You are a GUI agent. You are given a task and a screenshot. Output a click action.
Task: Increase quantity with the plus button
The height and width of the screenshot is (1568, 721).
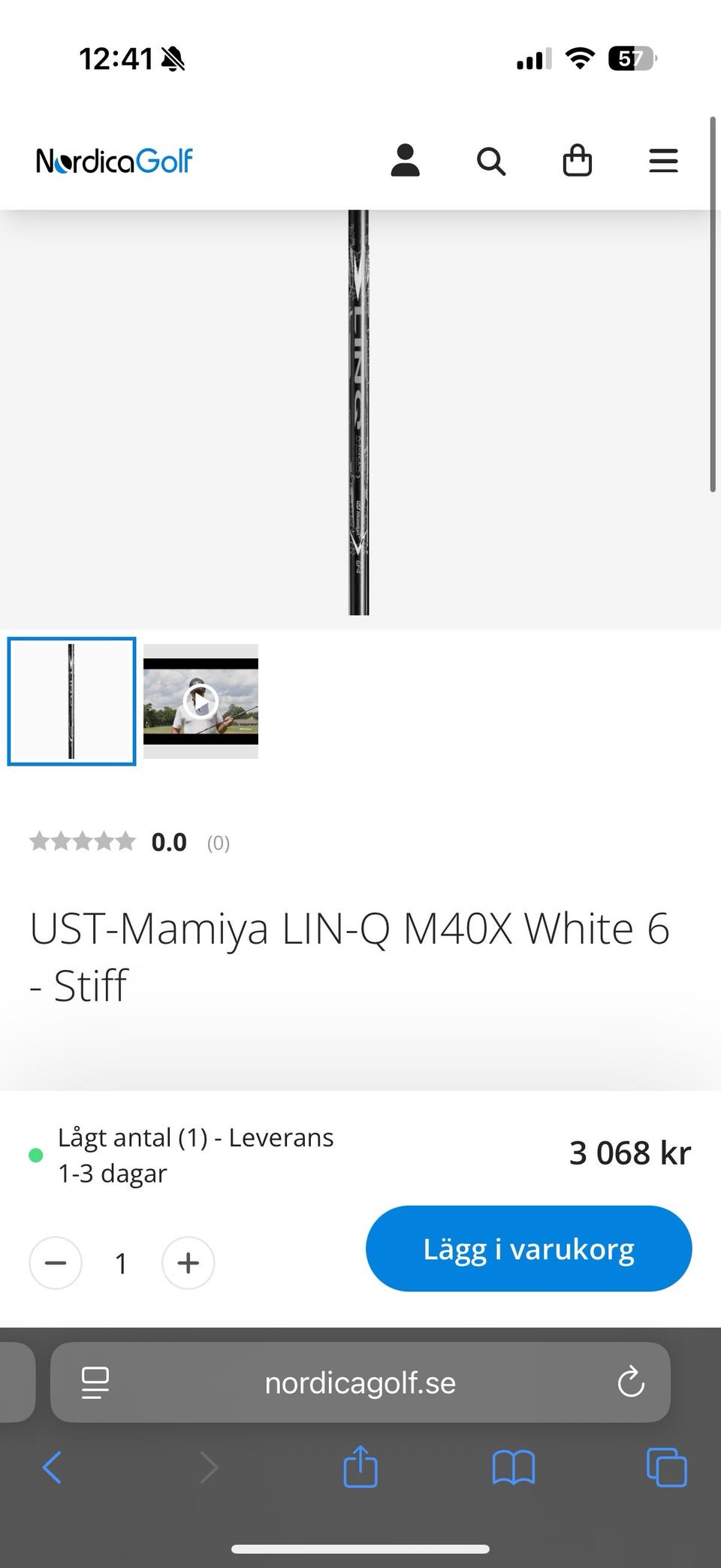point(188,1263)
